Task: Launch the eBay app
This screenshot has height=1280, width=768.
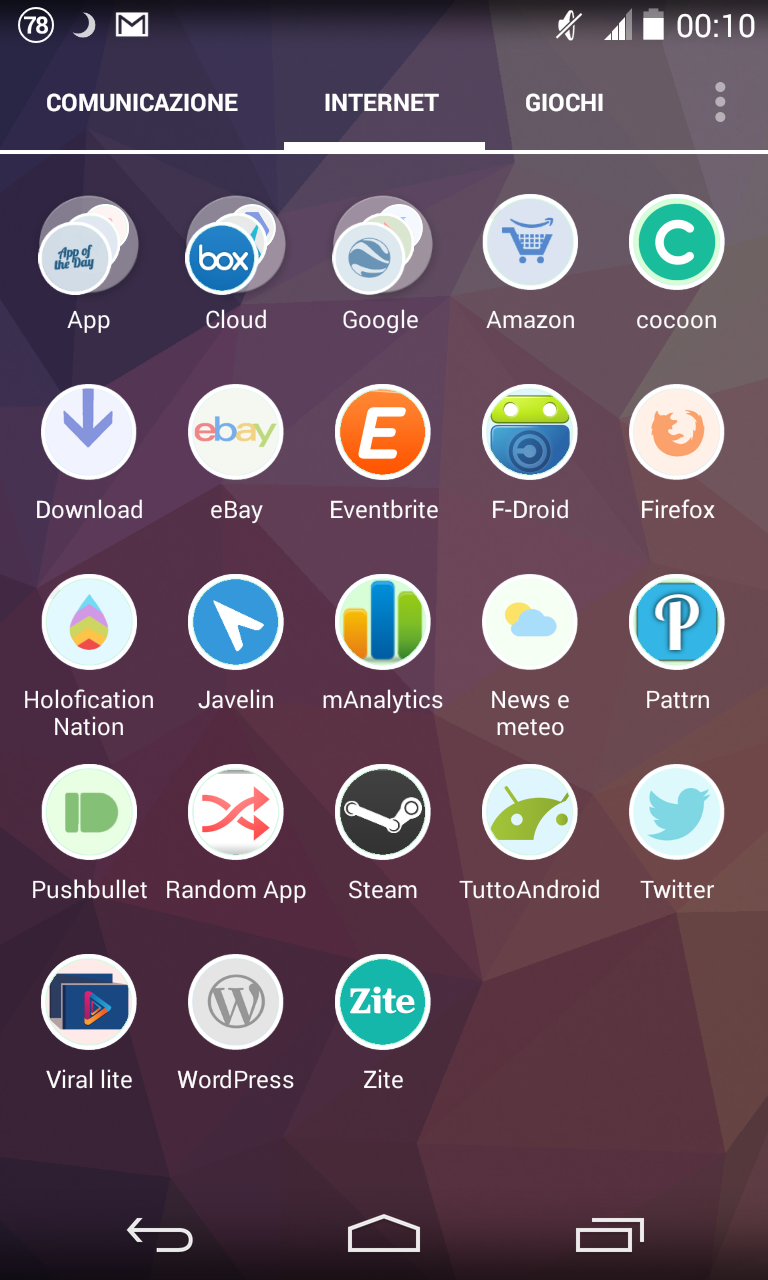Action: tap(236, 432)
